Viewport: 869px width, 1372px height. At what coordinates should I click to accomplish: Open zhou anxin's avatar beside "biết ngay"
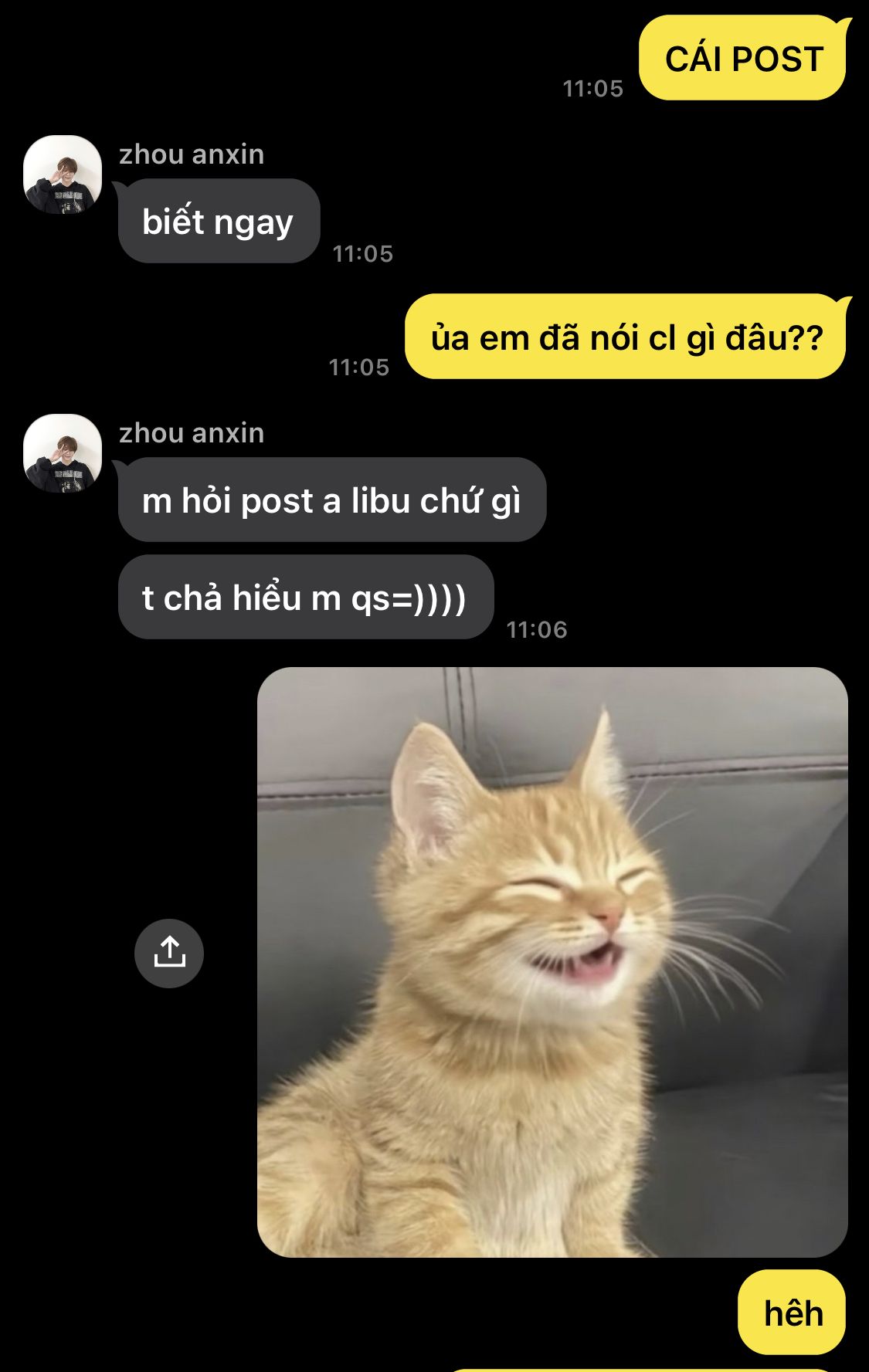(63, 174)
